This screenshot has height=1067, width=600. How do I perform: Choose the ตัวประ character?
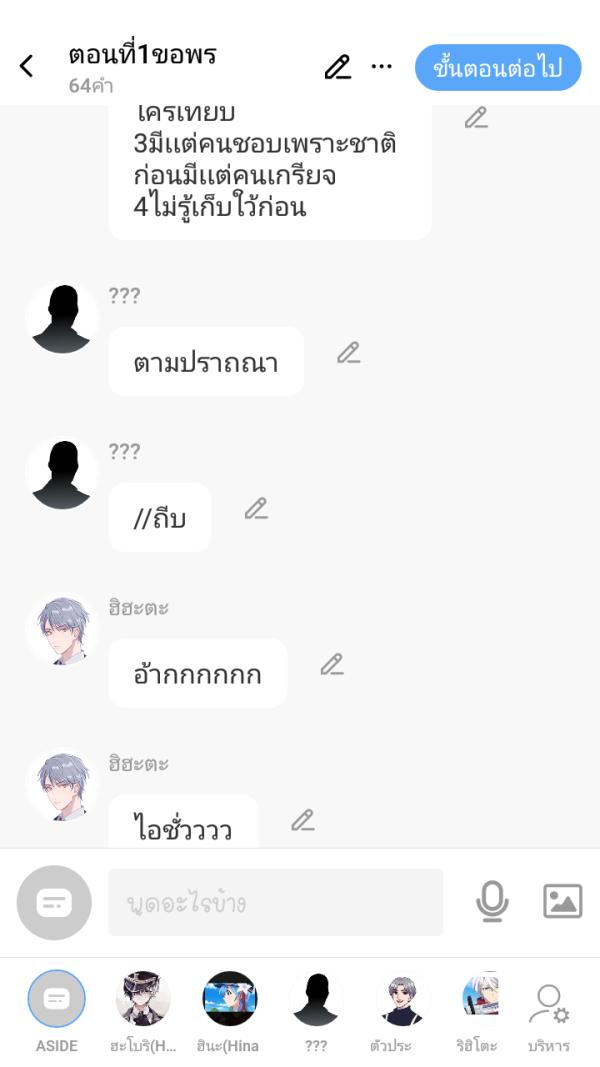click(x=402, y=1000)
